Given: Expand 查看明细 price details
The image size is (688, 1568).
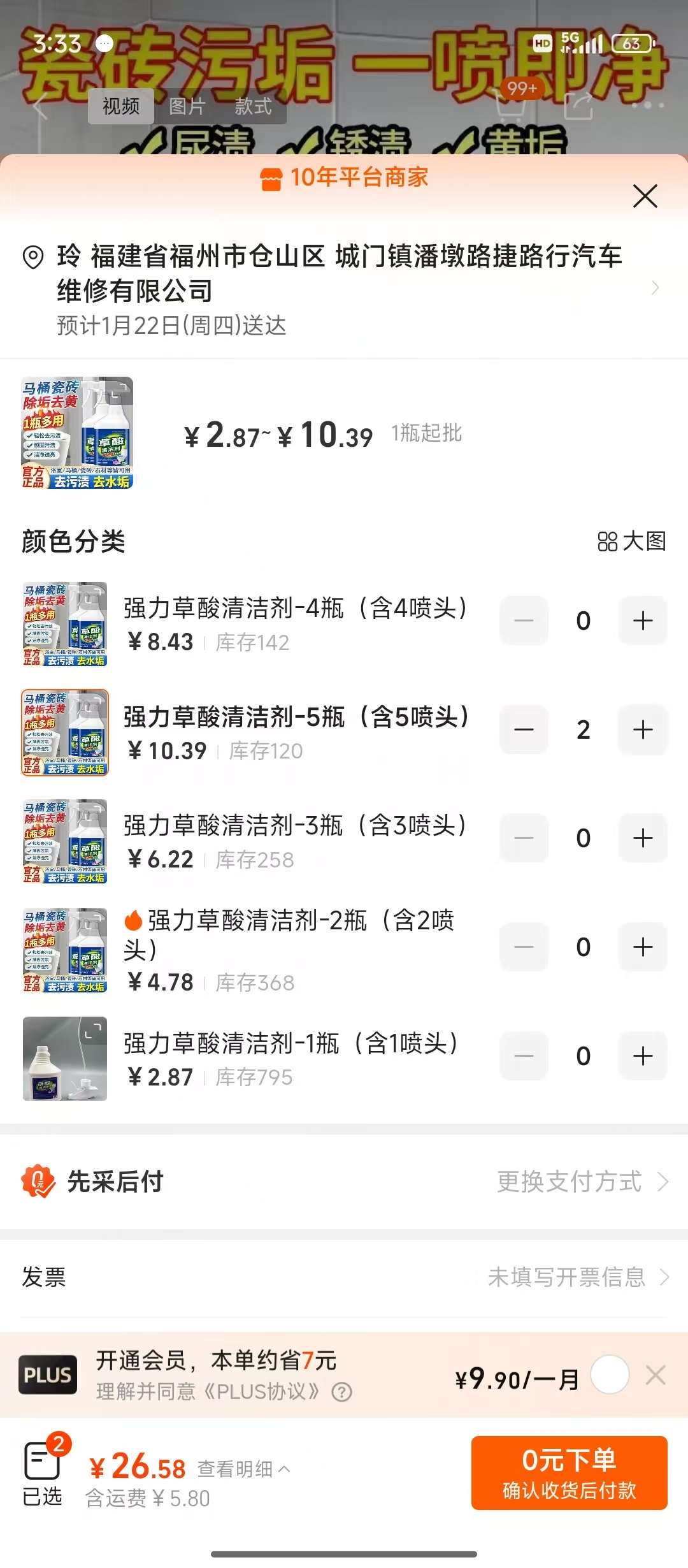Looking at the screenshot, I should click(243, 1469).
